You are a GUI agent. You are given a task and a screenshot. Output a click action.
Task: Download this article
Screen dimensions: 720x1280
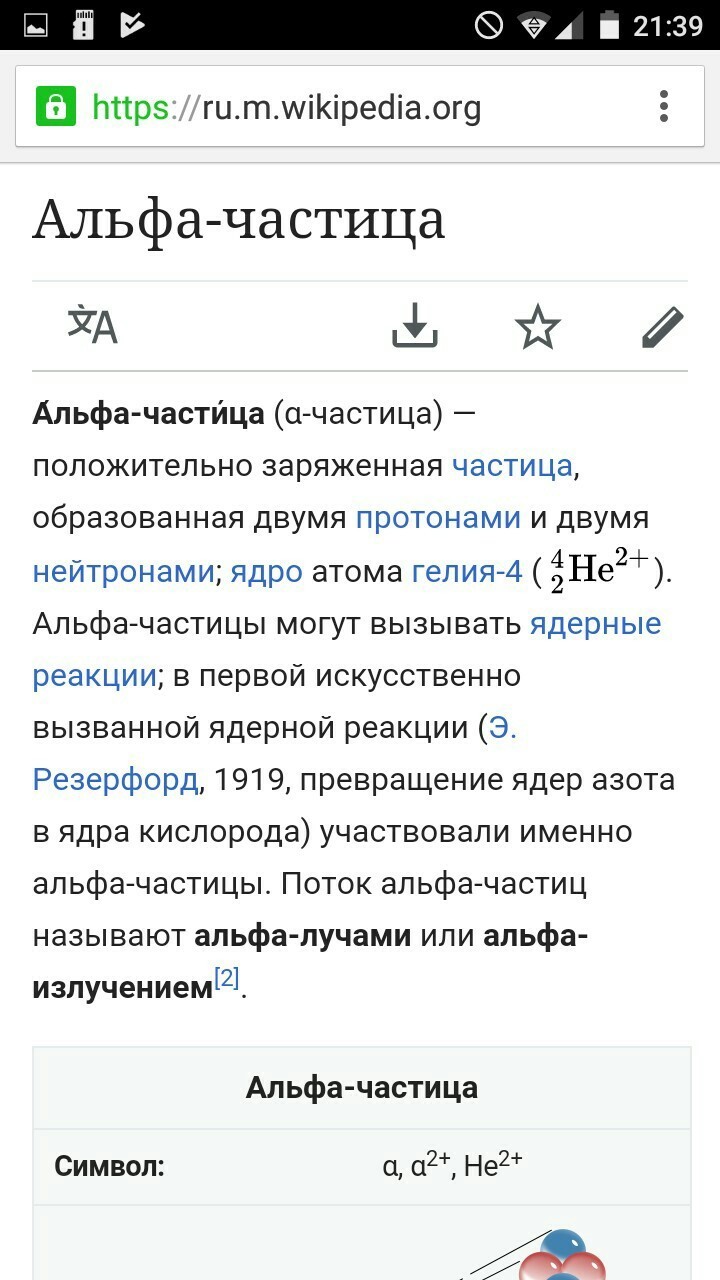(414, 326)
